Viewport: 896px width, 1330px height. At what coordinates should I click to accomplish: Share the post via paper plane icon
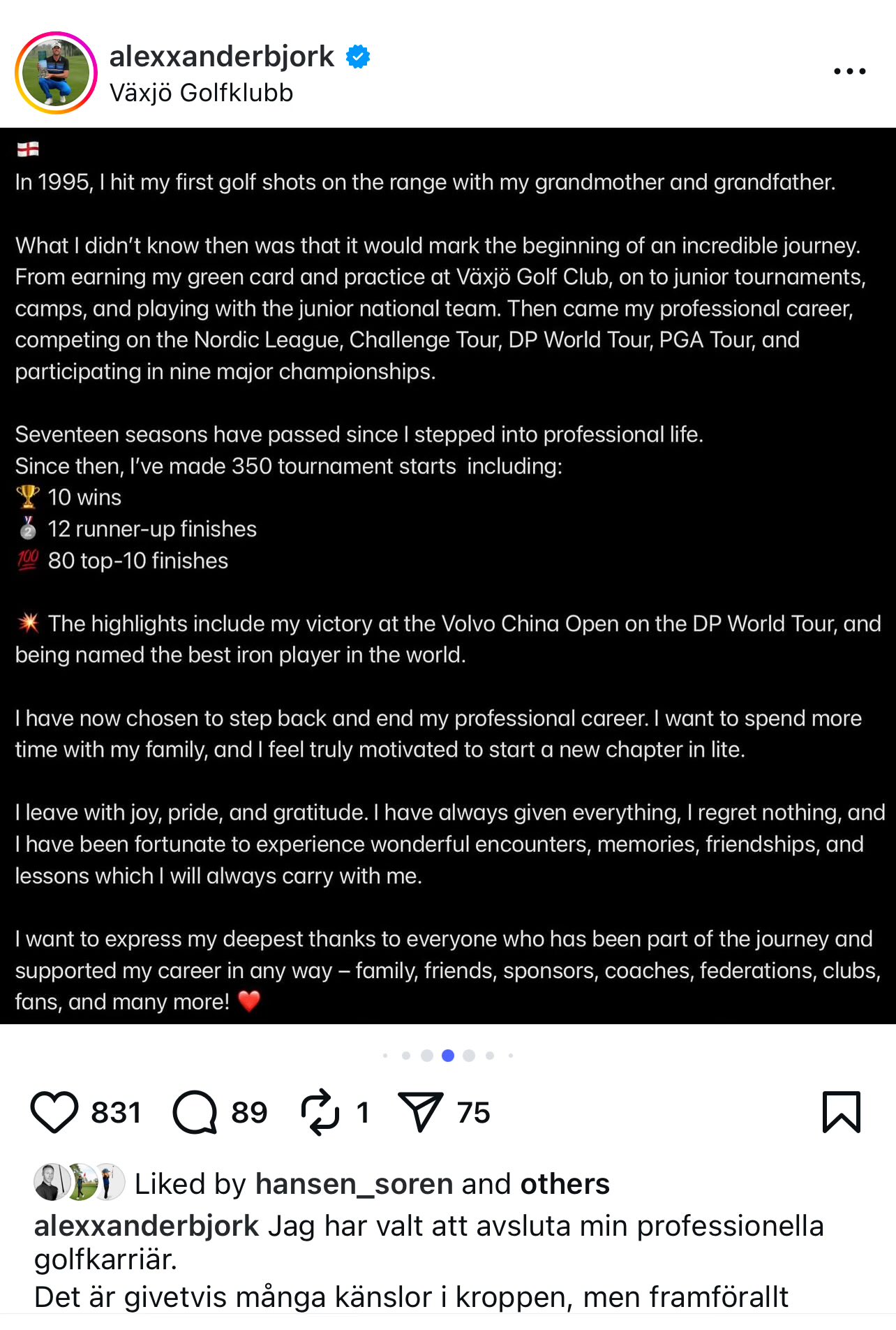420,1111
